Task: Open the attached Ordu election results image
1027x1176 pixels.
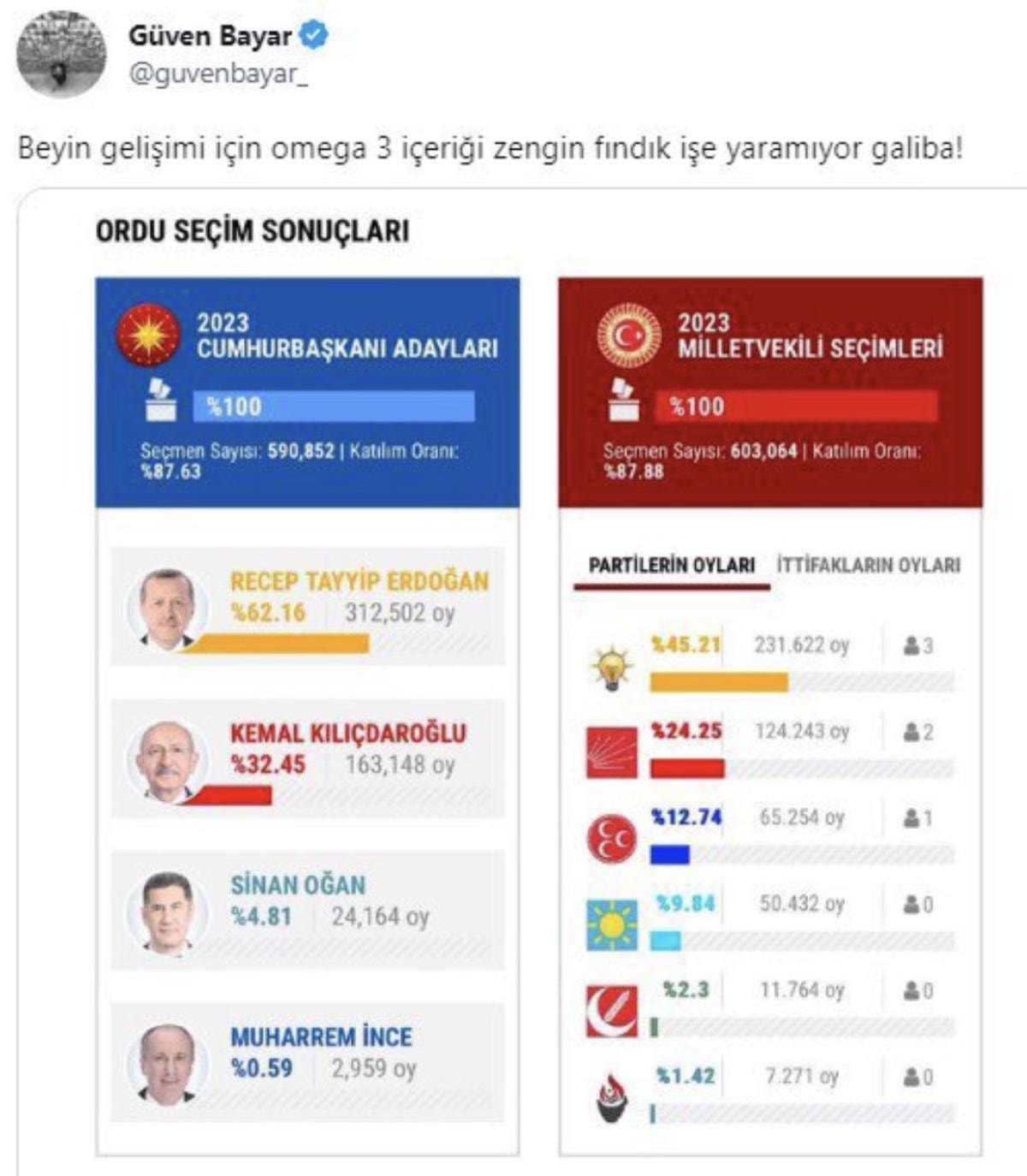Action: pos(537,685)
